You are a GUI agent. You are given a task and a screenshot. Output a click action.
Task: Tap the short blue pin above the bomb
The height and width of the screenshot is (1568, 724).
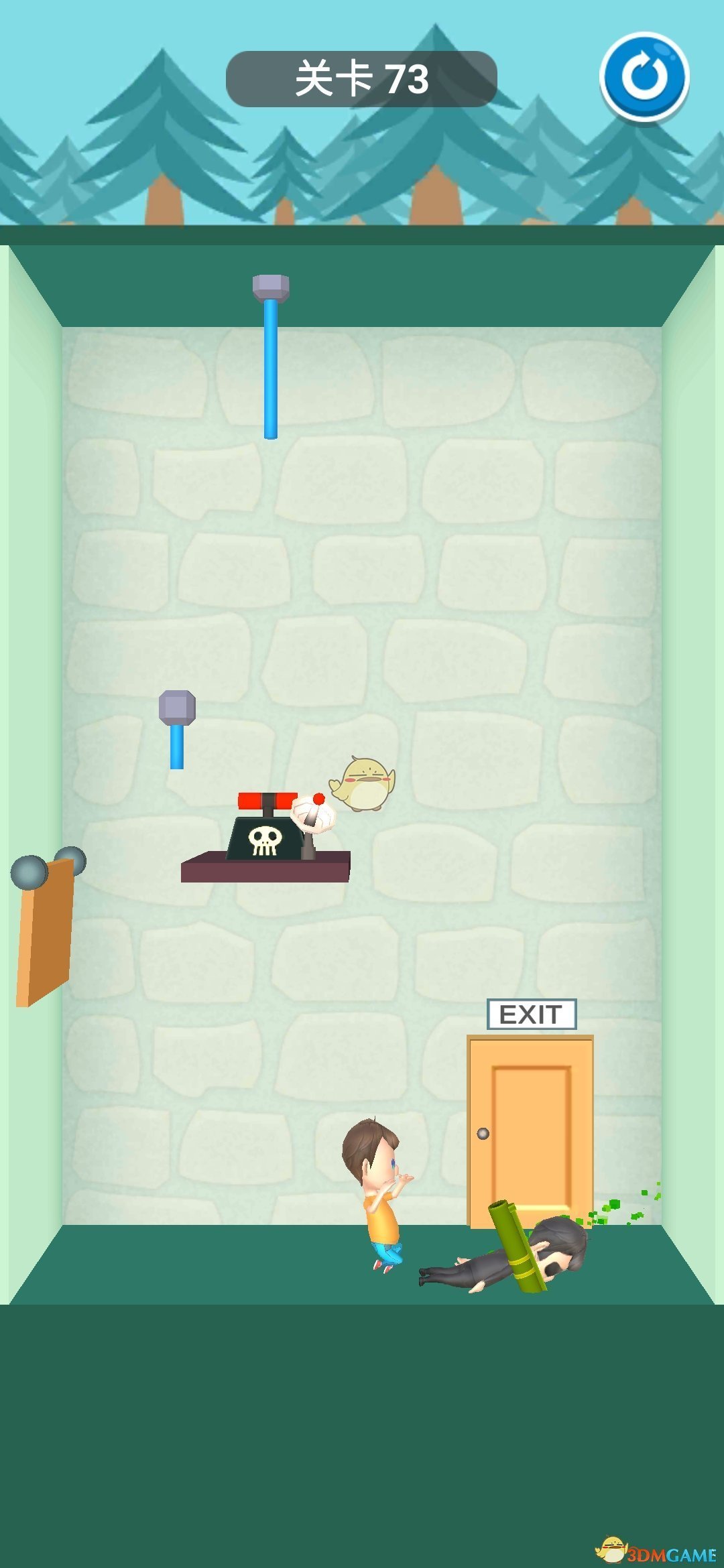pyautogui.click(x=177, y=730)
